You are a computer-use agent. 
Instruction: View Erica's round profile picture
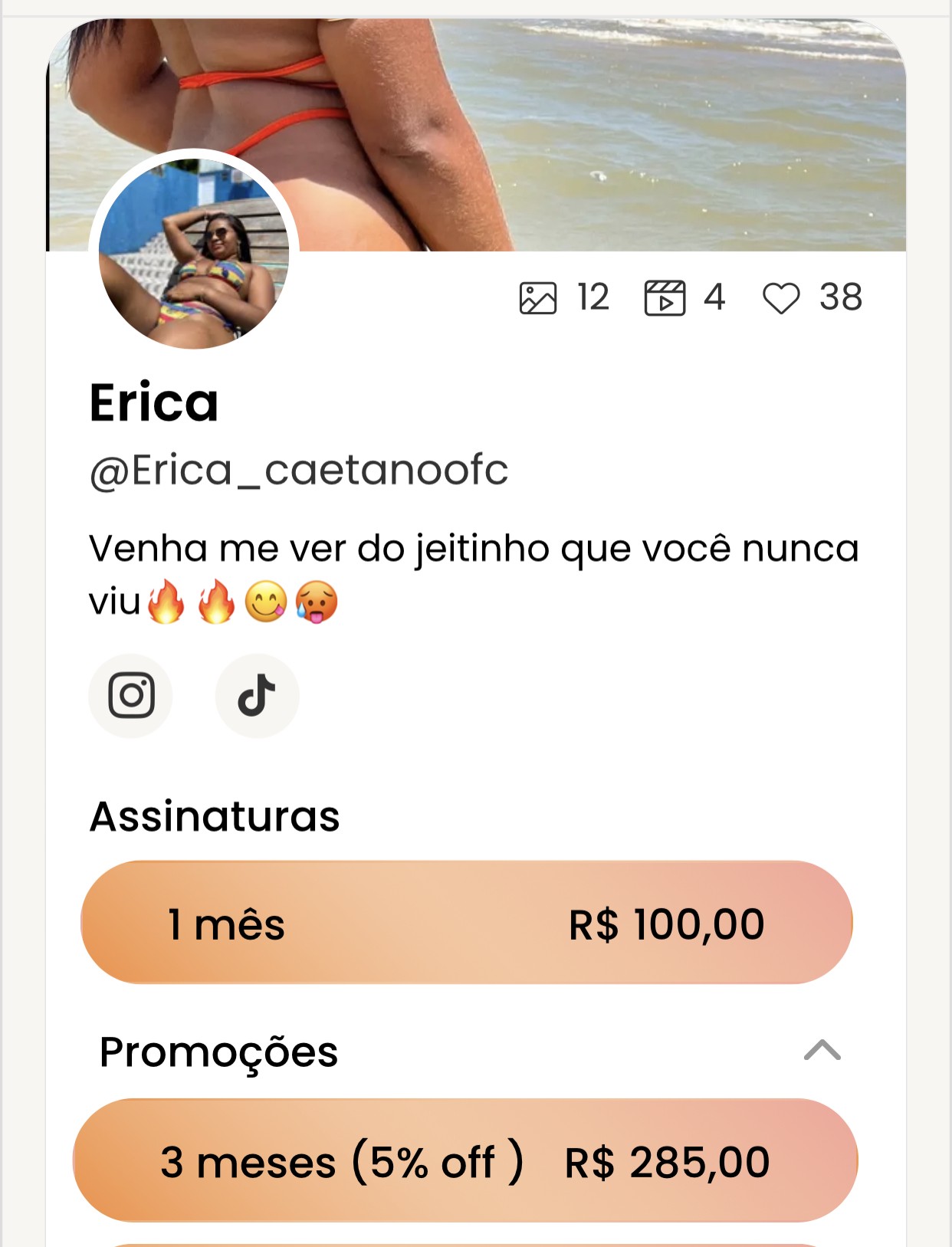(x=194, y=254)
